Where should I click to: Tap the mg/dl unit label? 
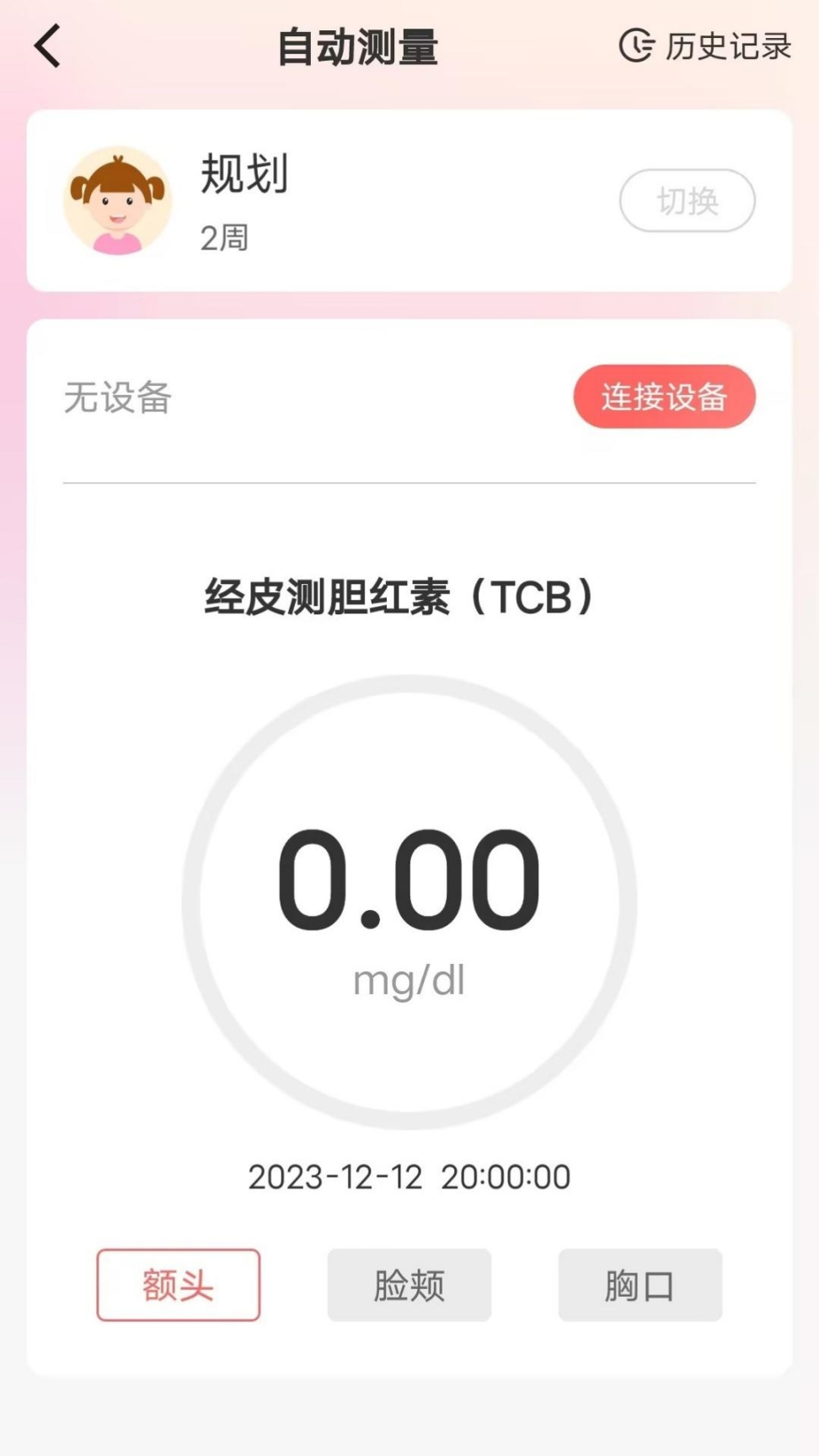pos(409,979)
